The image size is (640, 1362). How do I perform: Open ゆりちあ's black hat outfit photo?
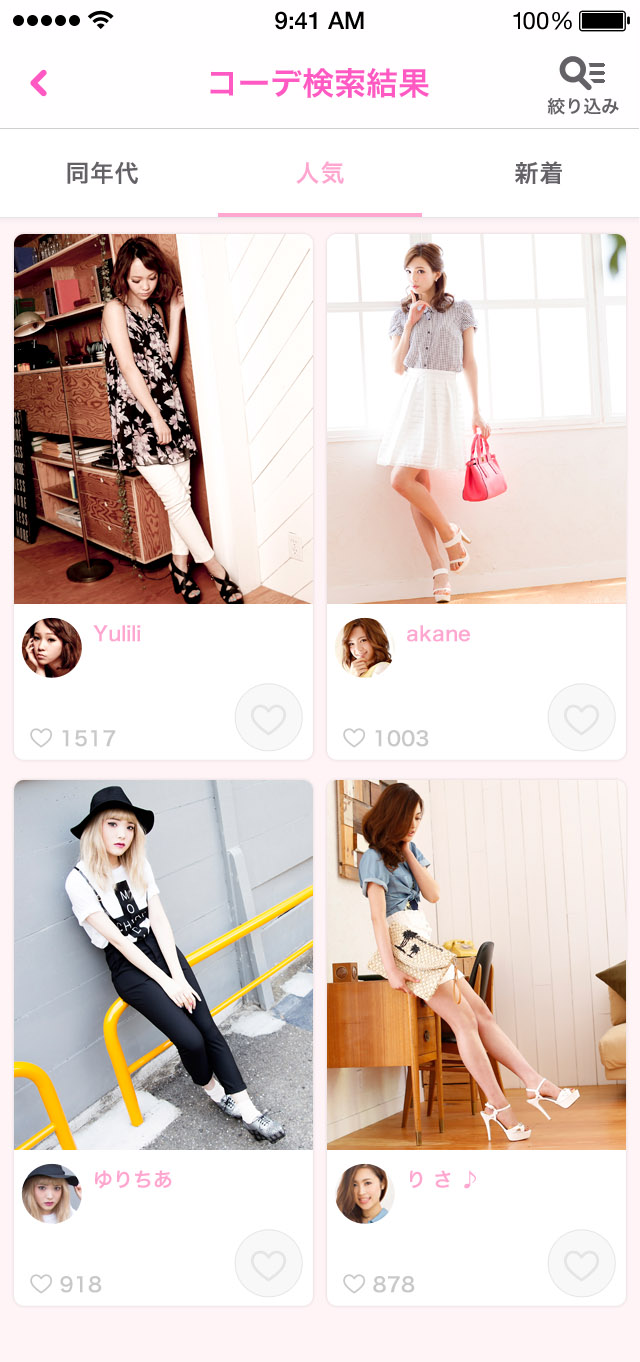tap(163, 964)
